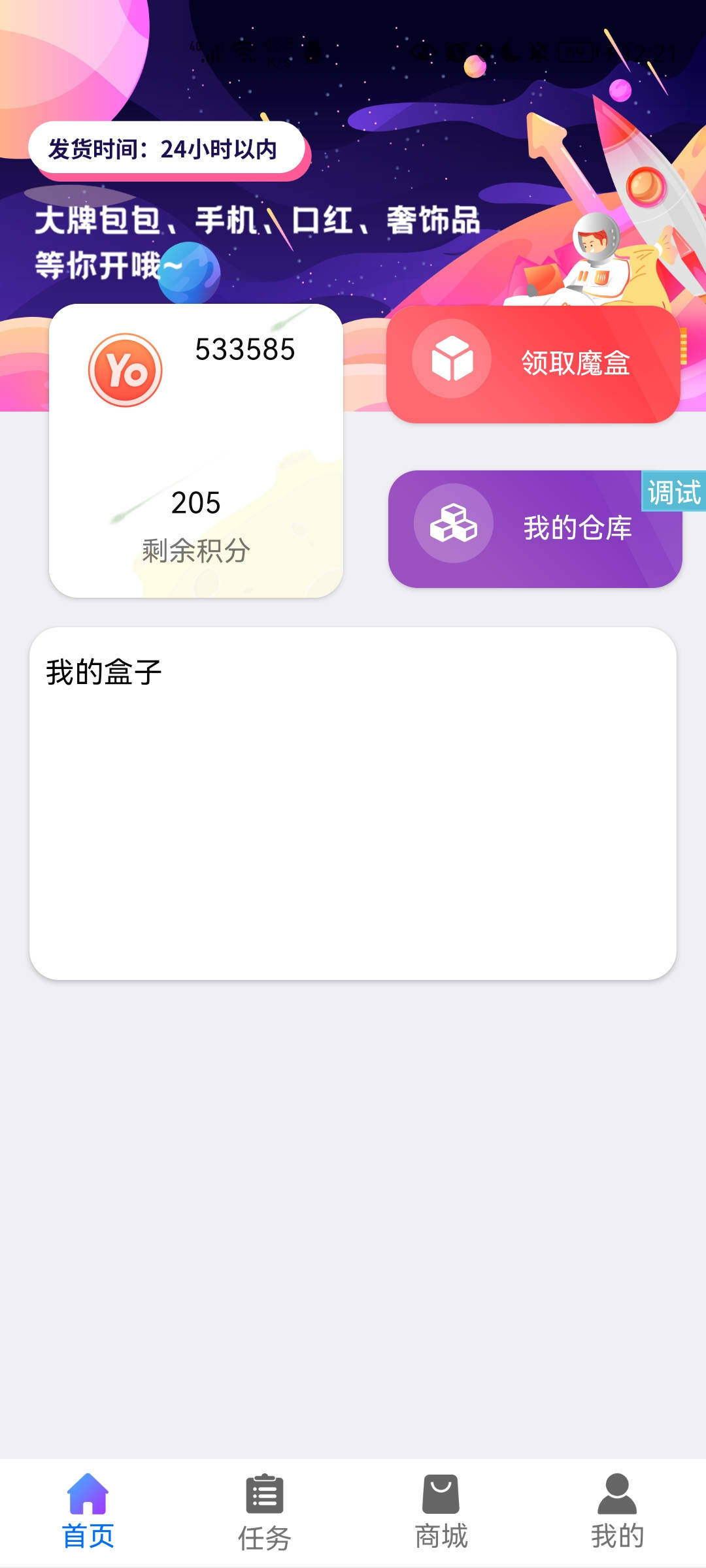Select the 首页 home tab
This screenshot has height=1568, width=706.
click(88, 1512)
